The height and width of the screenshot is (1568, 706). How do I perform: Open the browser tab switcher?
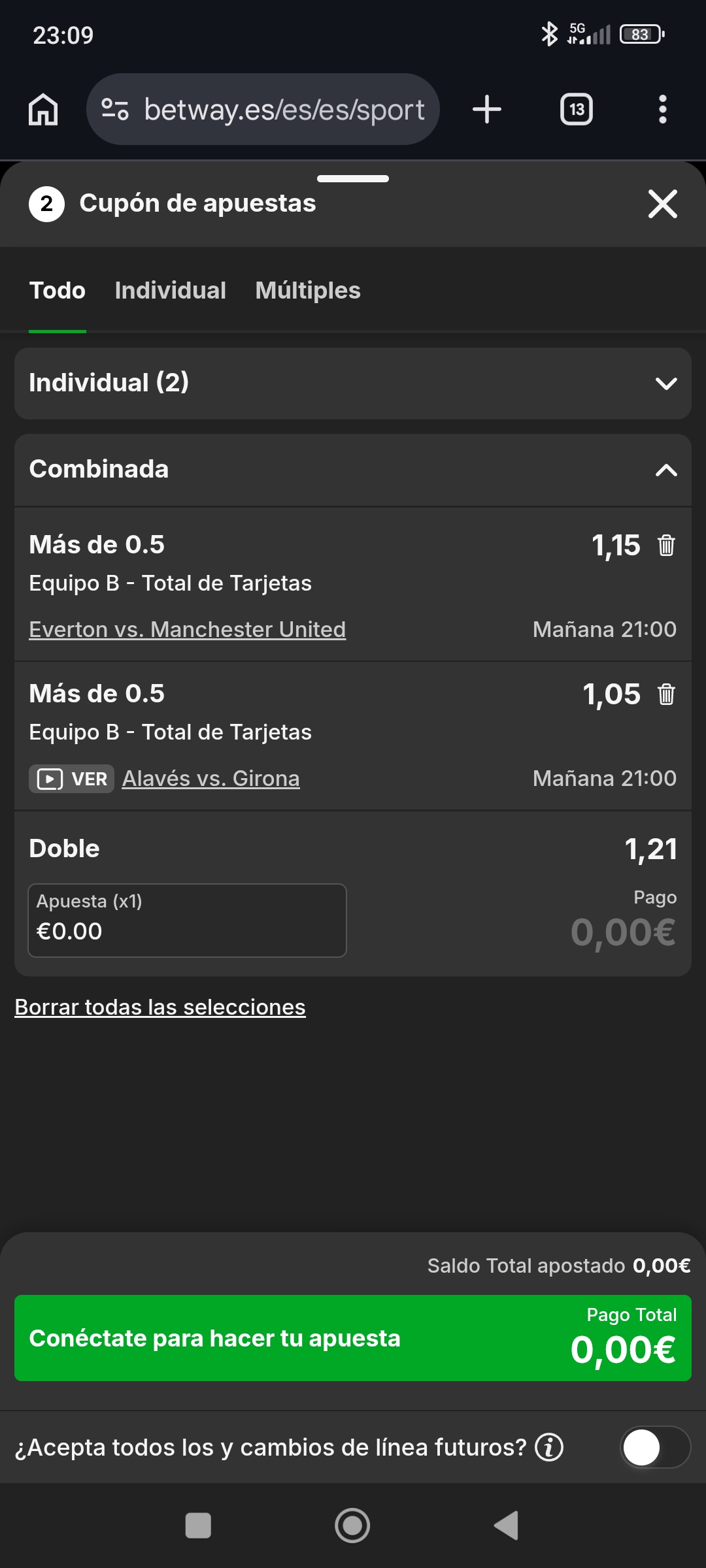coord(576,109)
